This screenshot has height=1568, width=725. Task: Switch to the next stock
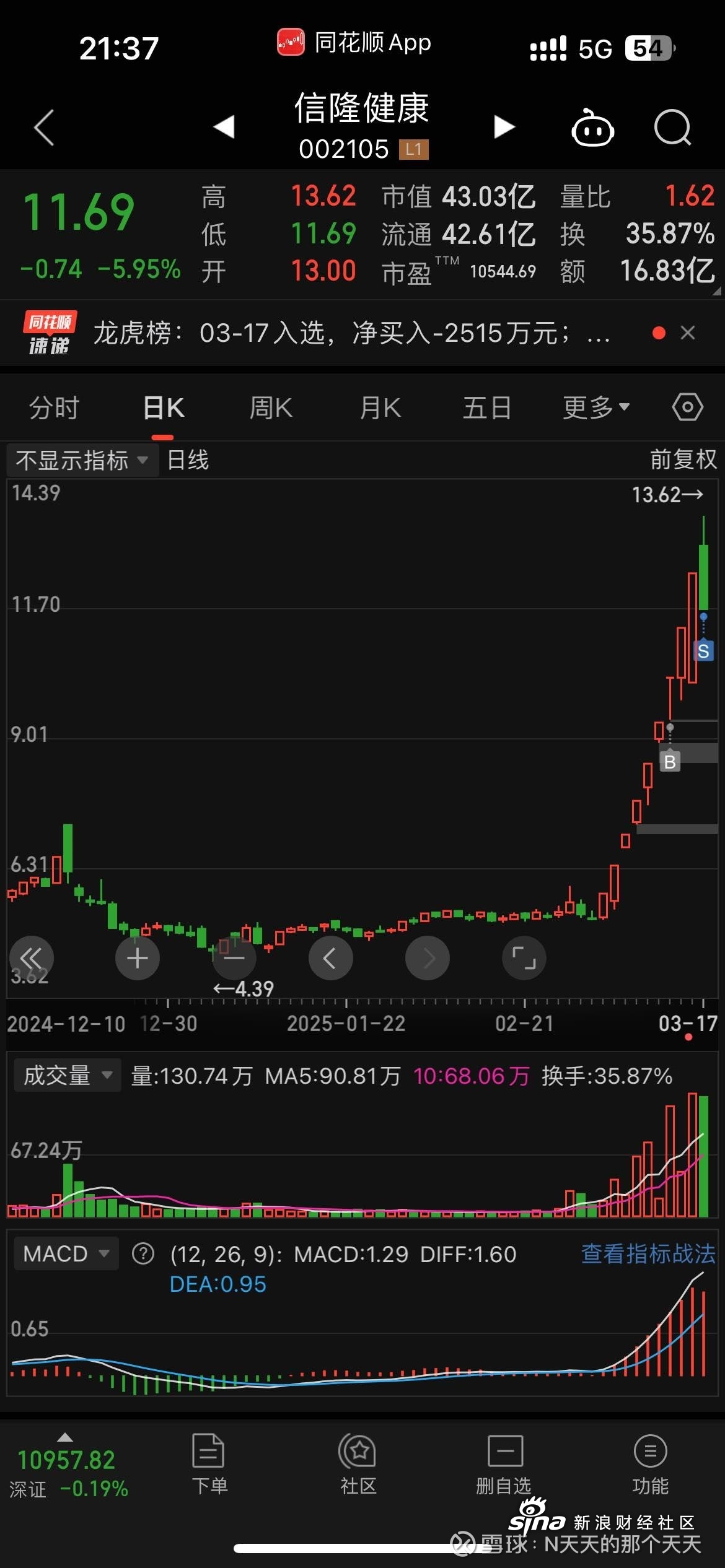coord(504,127)
